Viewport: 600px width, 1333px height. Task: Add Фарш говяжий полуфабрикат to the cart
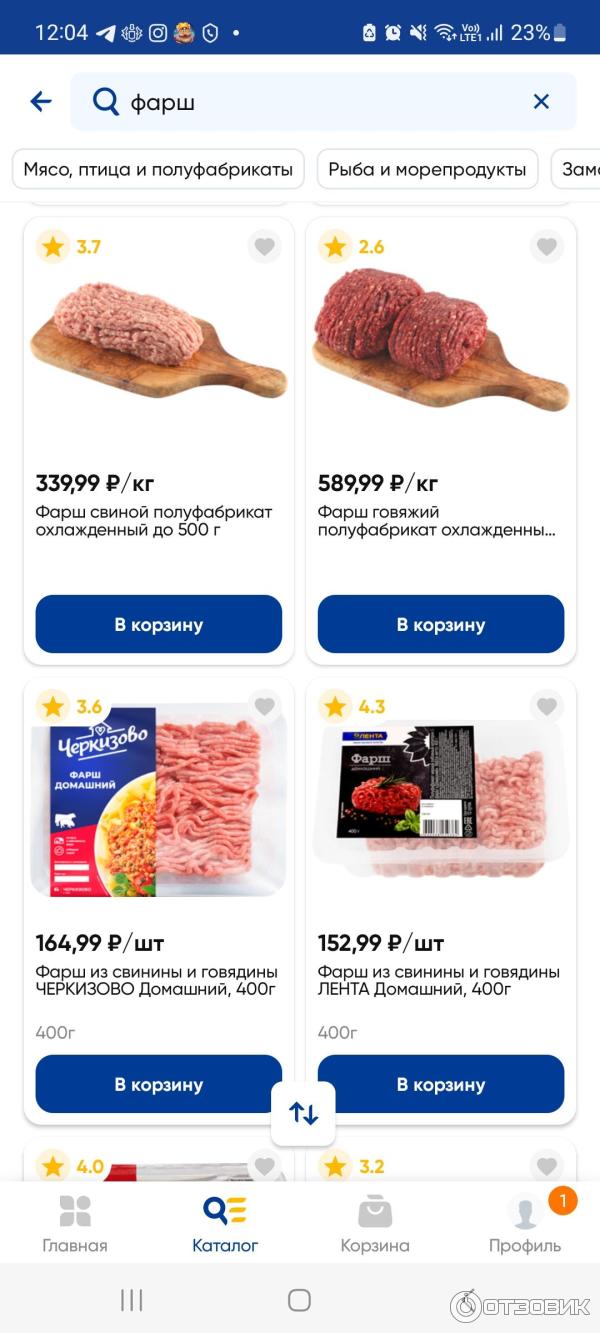[x=441, y=625]
